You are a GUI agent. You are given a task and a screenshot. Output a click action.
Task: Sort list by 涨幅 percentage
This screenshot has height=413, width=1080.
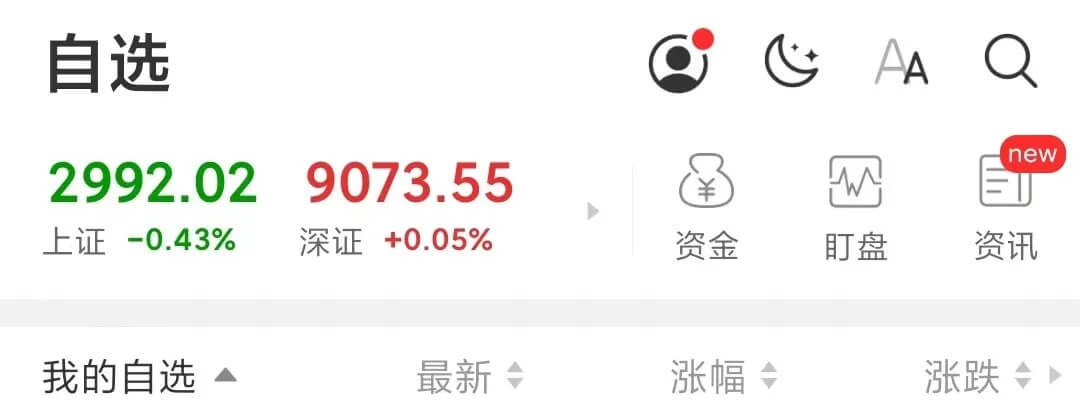click(724, 377)
